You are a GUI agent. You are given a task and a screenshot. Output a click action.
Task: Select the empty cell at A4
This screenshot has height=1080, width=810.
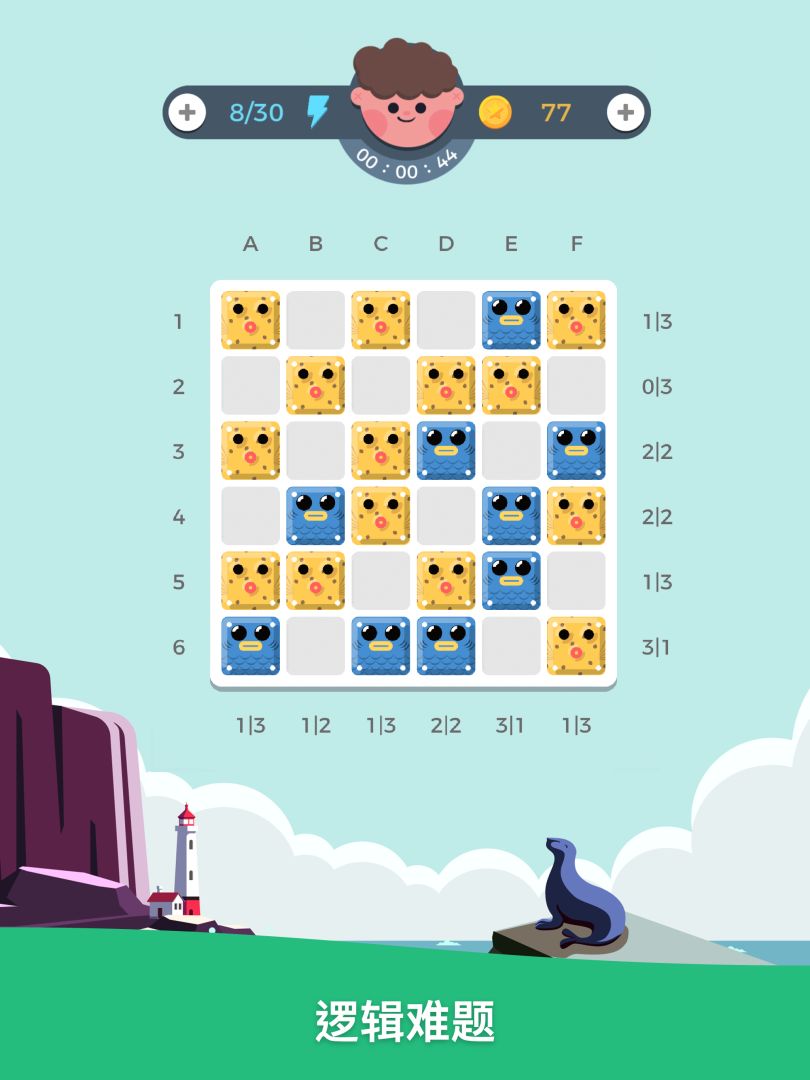[250, 516]
